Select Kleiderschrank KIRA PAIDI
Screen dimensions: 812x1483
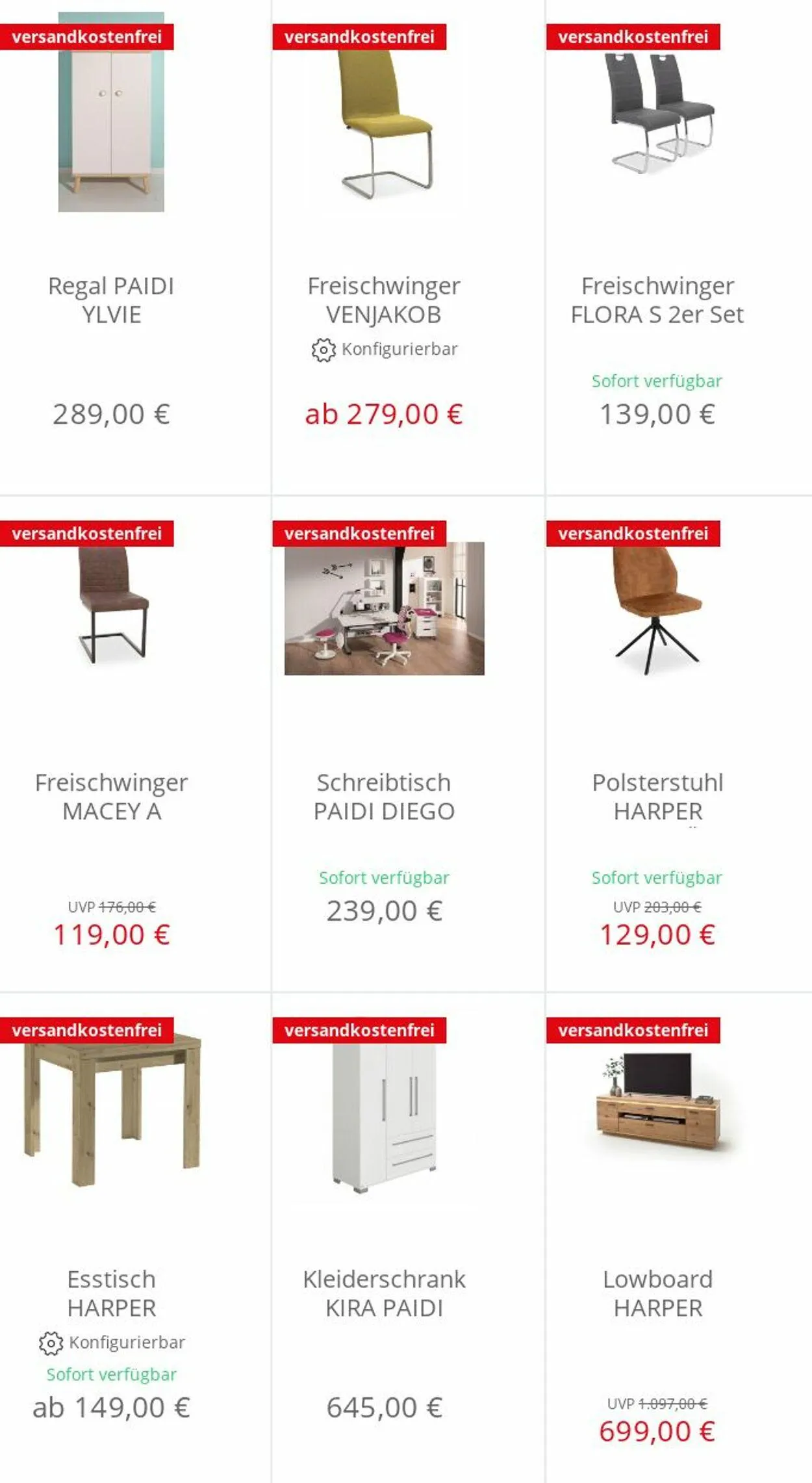(x=384, y=1293)
